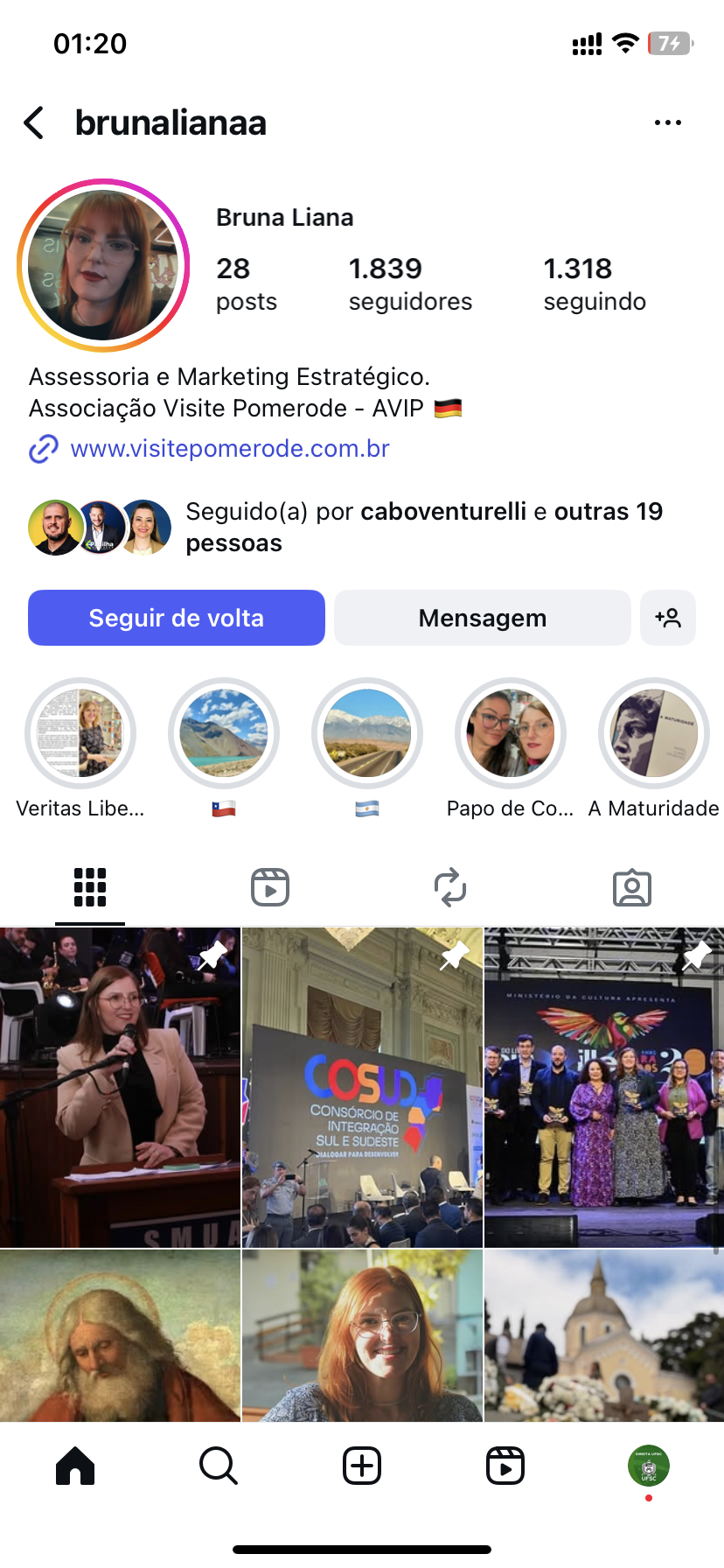View the A Maturidade highlight
Viewport: 724px width, 1568px height.
[653, 733]
